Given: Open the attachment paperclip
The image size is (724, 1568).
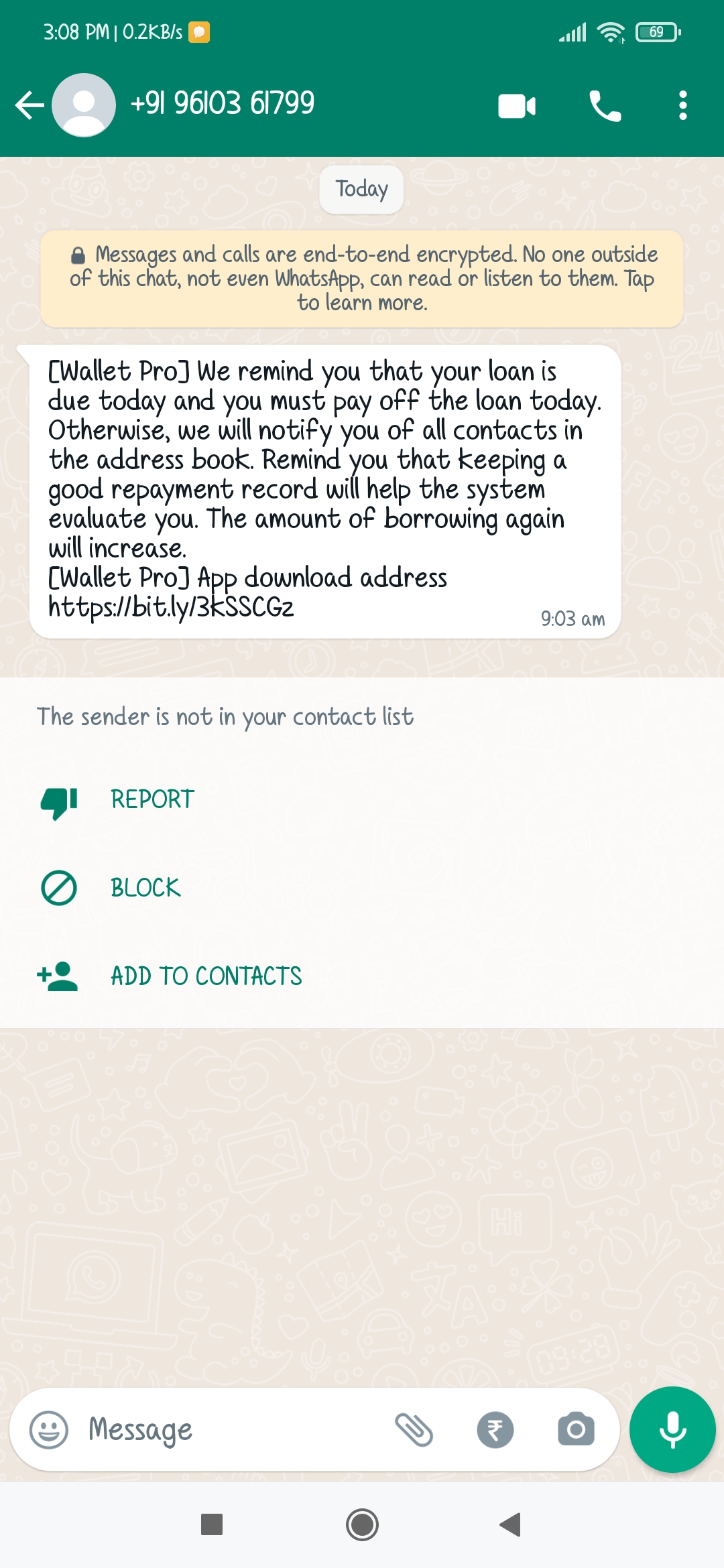Looking at the screenshot, I should click(414, 1430).
